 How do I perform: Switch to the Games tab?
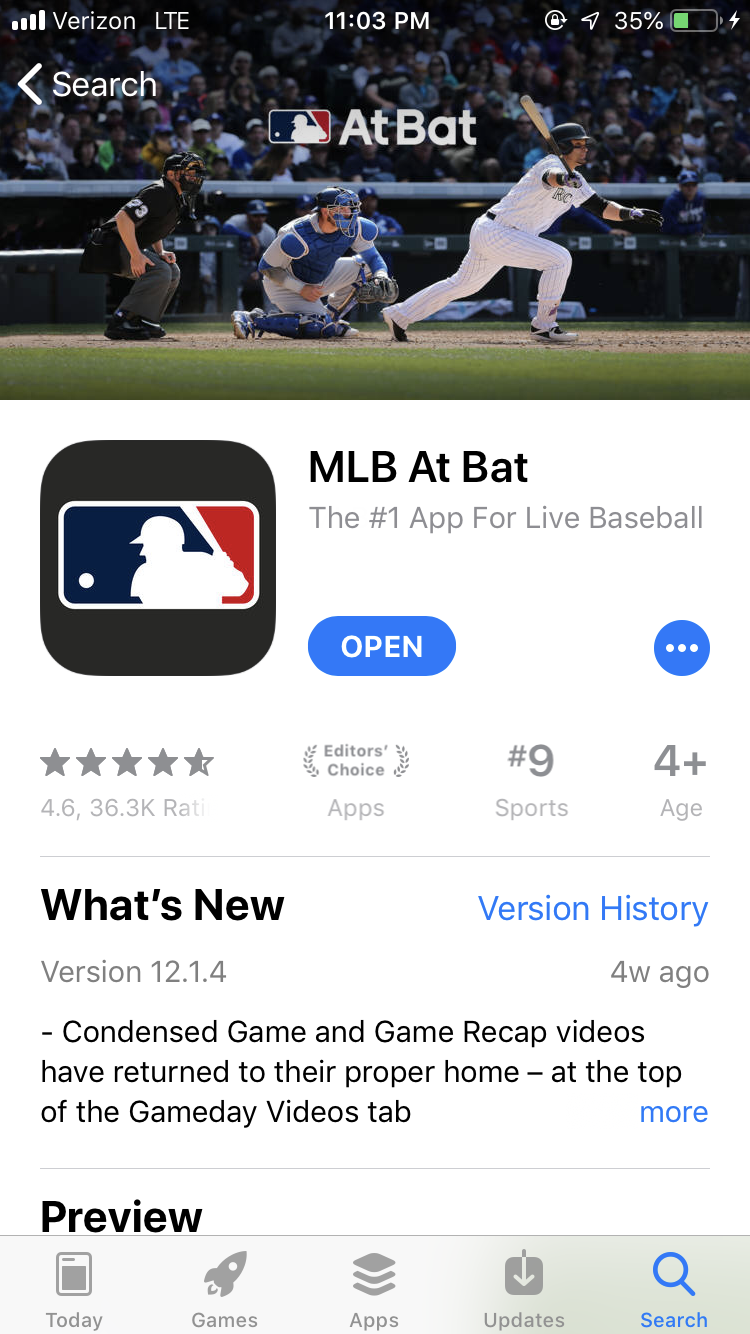[225, 1288]
